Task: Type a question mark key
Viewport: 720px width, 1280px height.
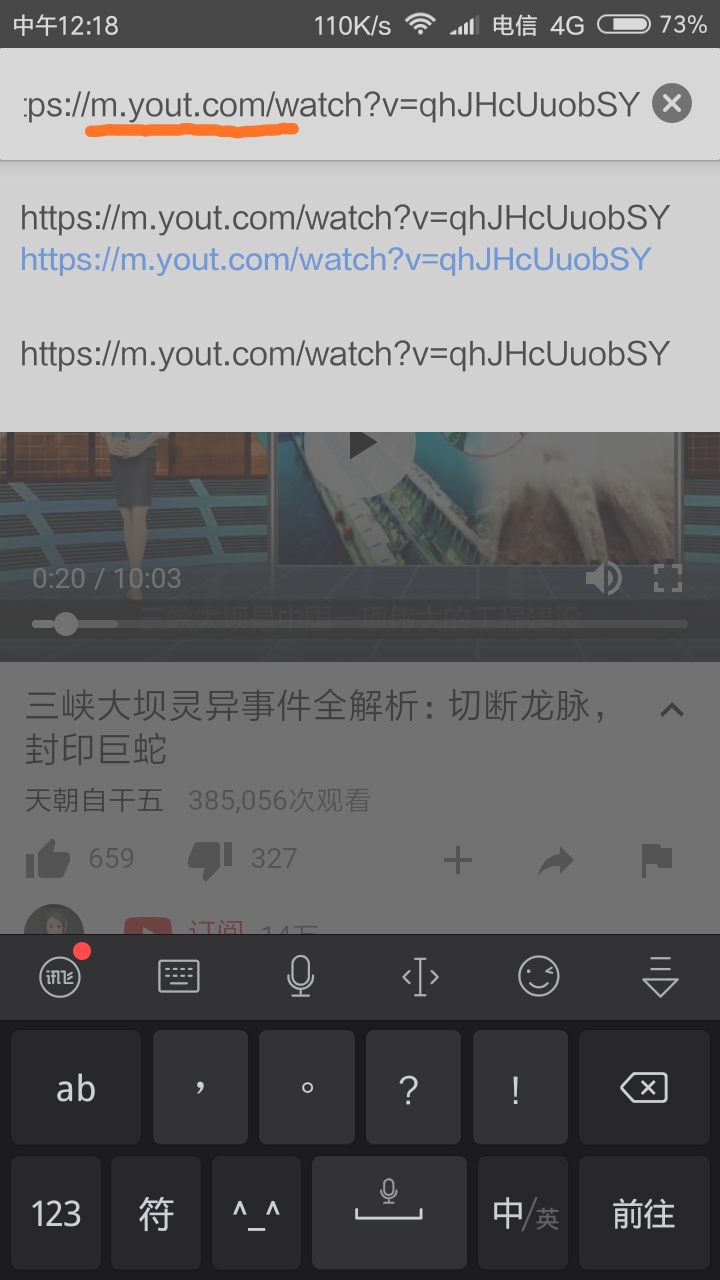Action: pos(408,1087)
